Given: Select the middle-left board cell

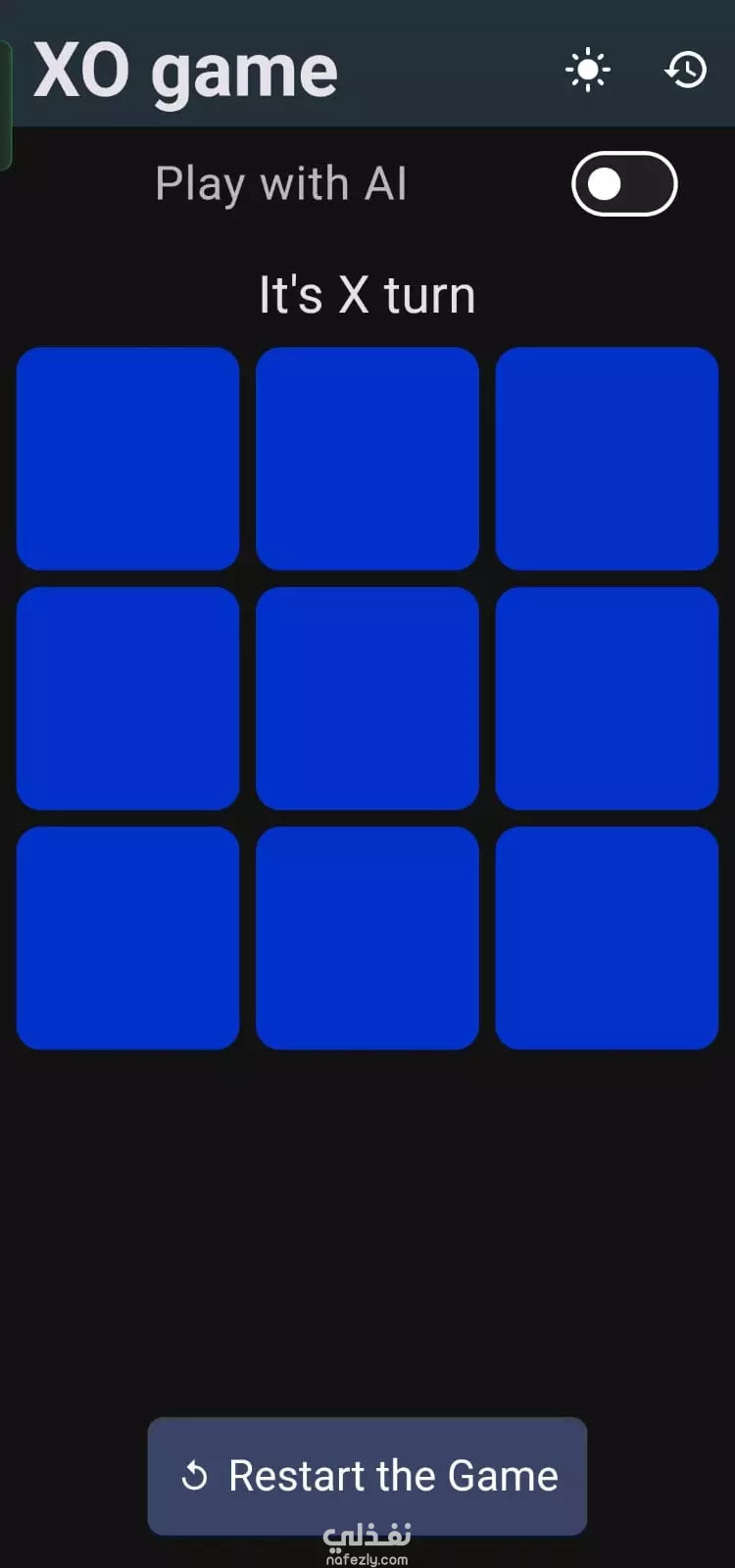Looking at the screenshot, I should coord(128,699).
